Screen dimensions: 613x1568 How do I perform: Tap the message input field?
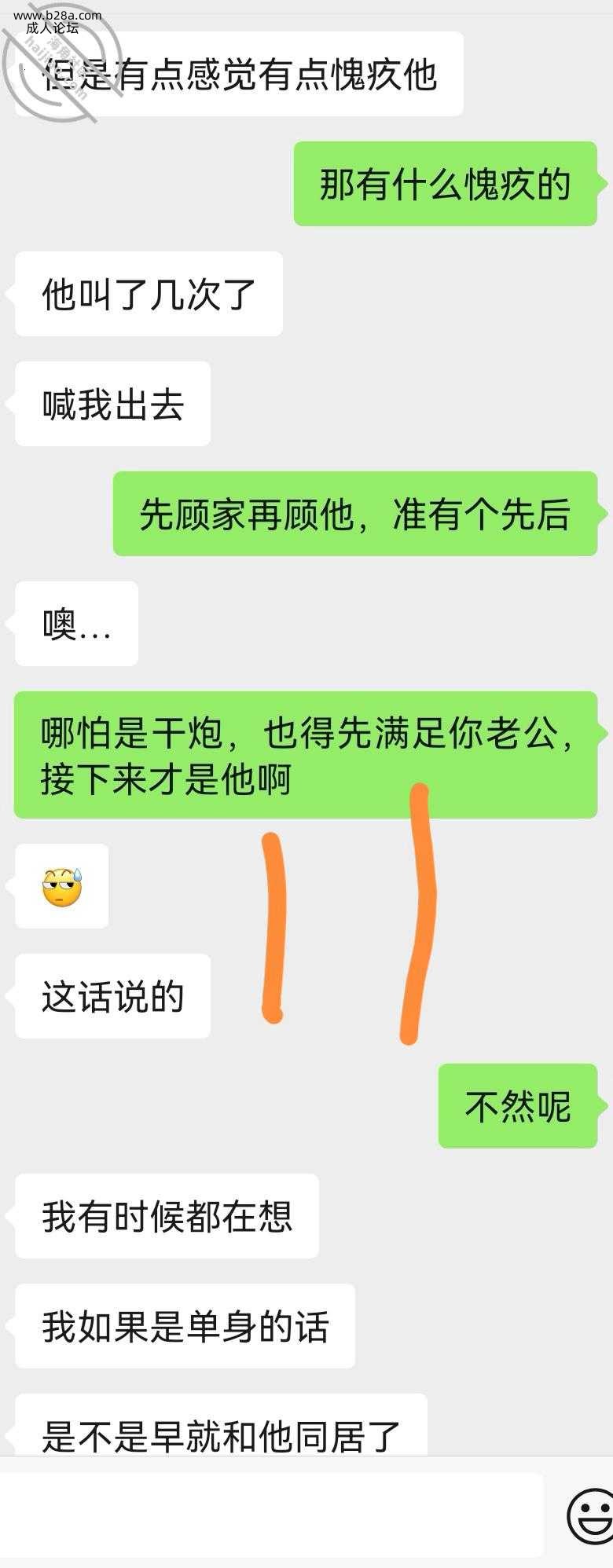271,1514
